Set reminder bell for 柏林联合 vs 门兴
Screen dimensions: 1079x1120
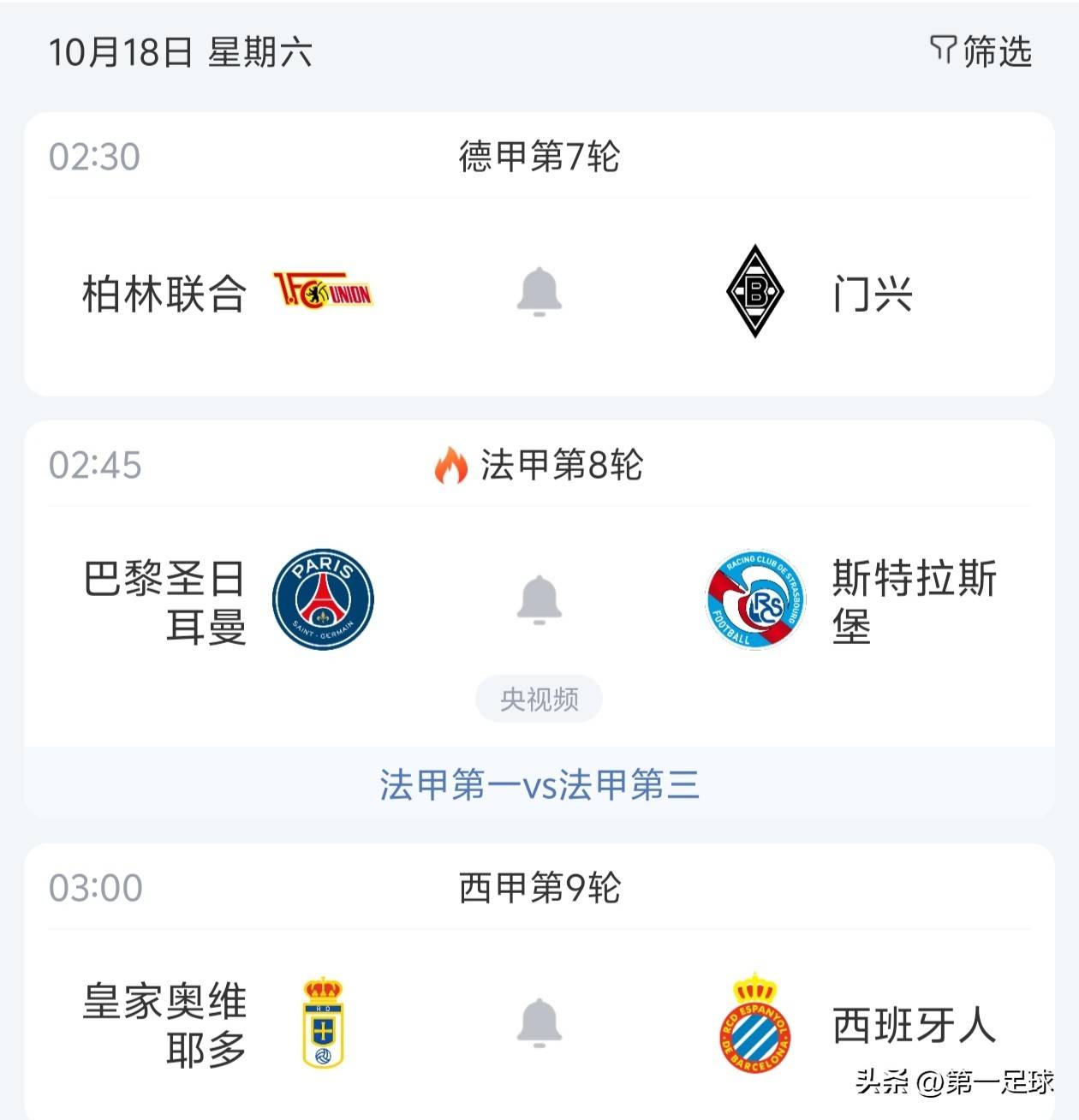click(539, 292)
